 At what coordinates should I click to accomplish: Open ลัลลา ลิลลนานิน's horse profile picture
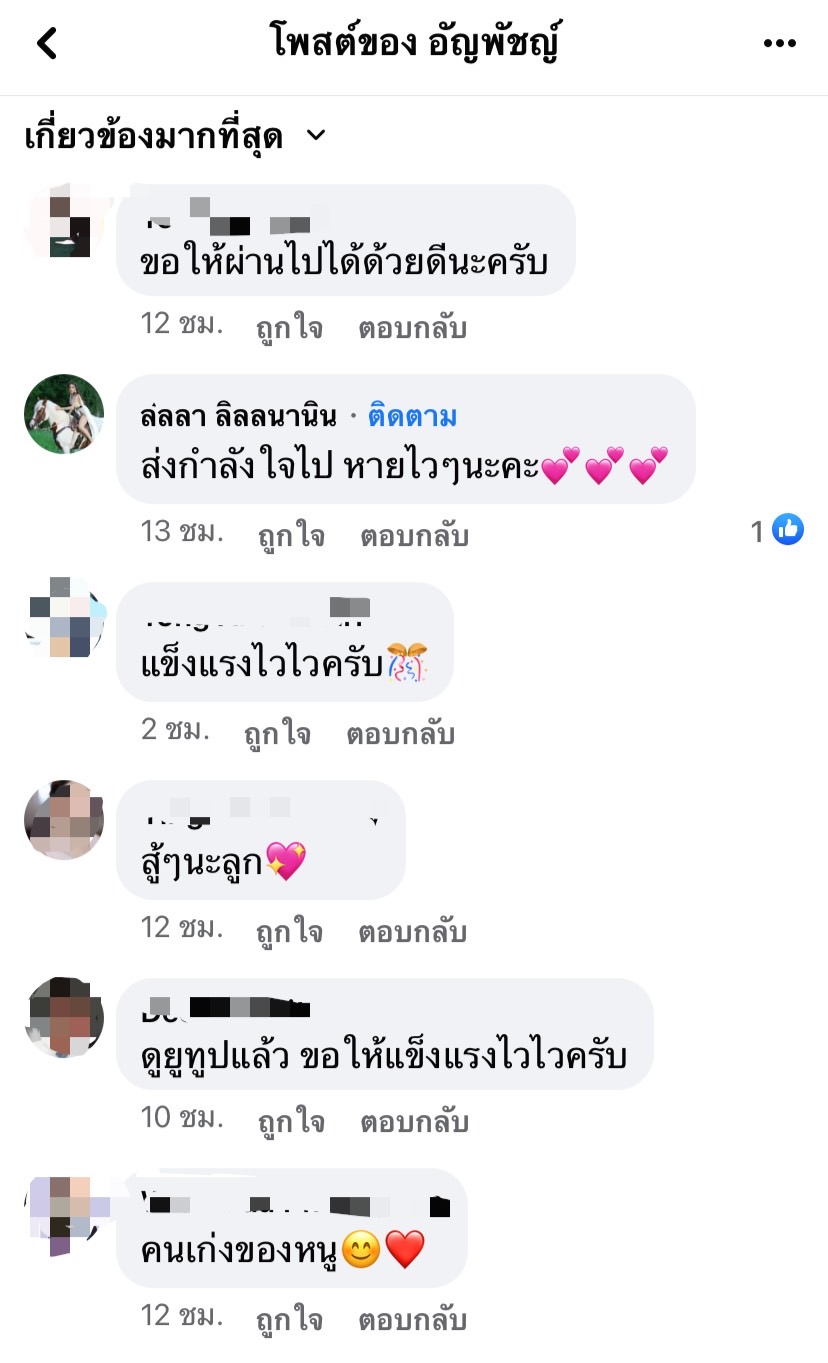64,414
